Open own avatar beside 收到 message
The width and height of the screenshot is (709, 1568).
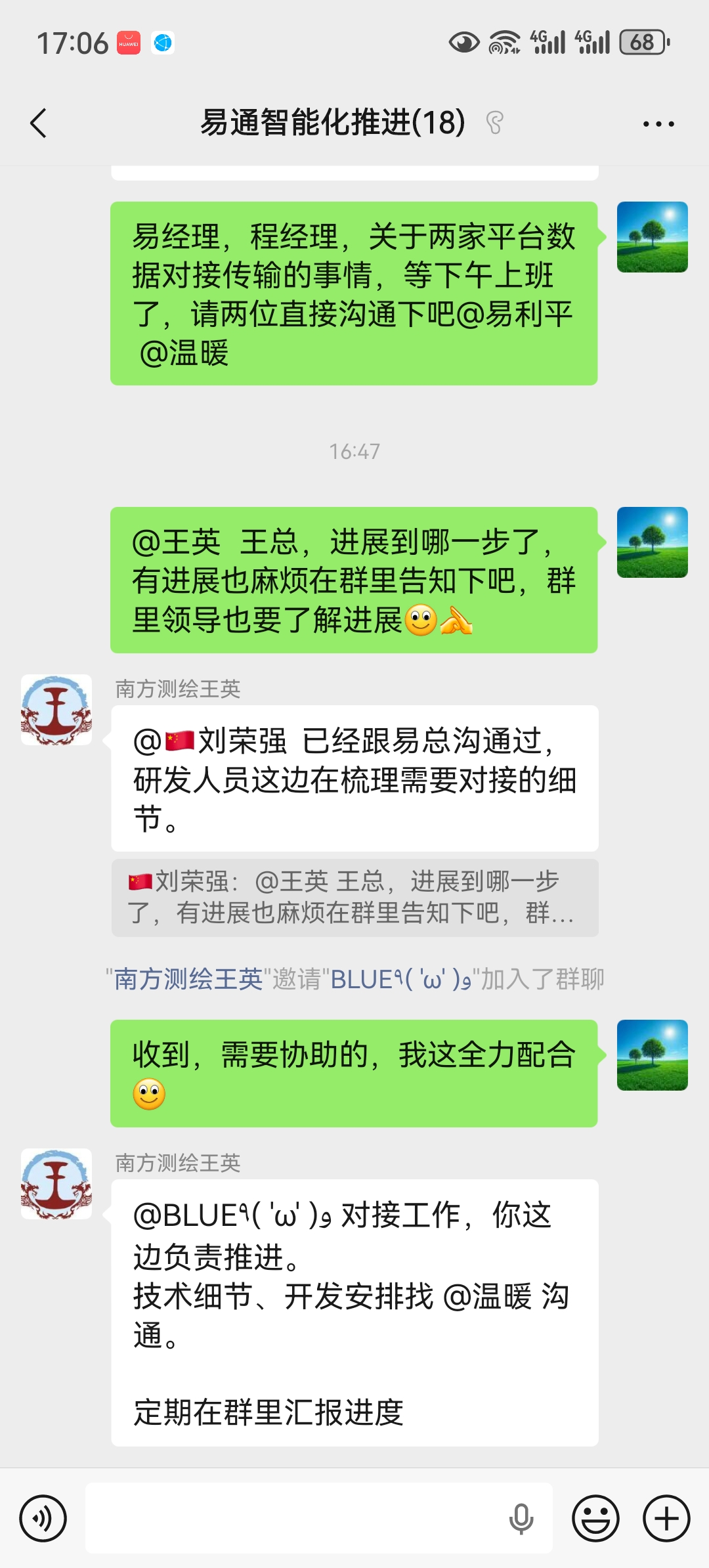point(652,1055)
